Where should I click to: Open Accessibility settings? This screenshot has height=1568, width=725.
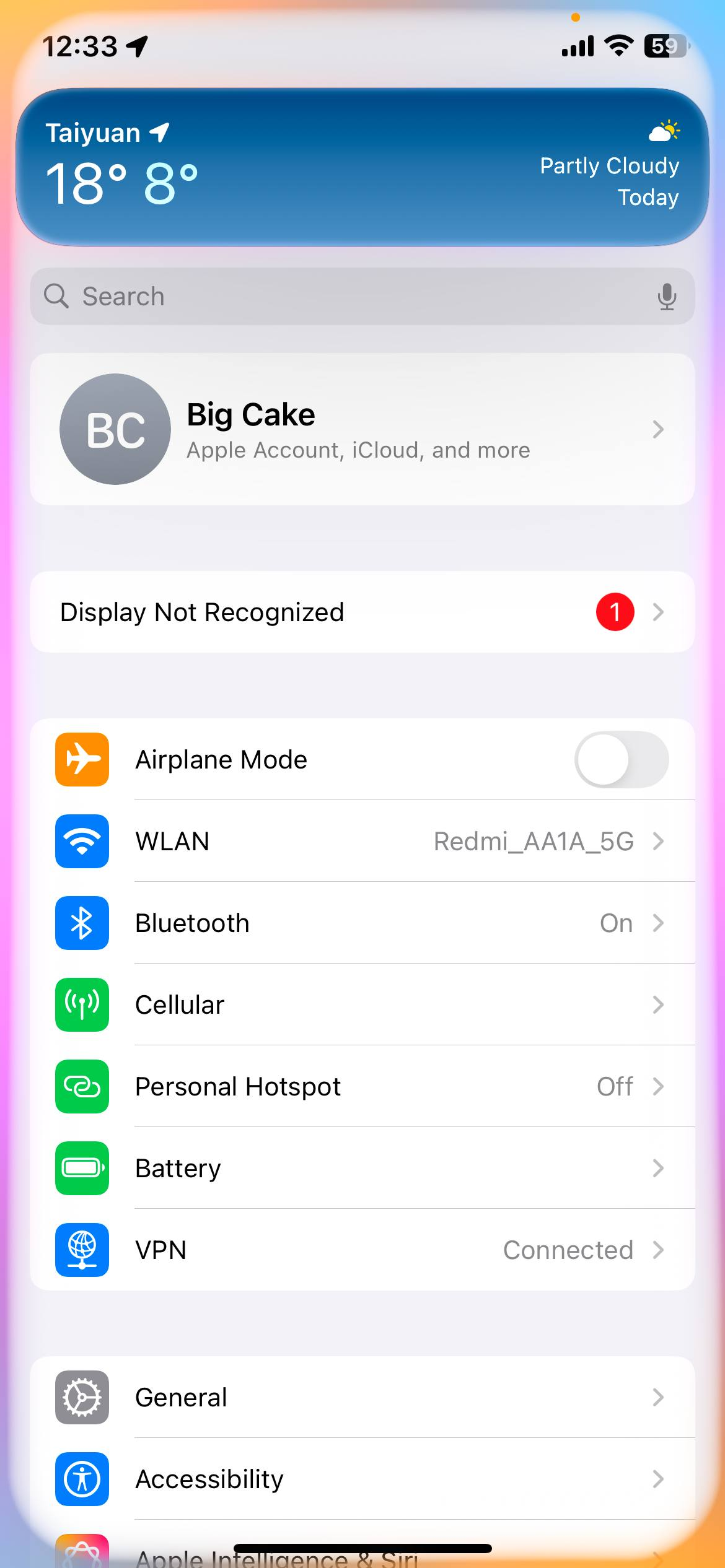tap(362, 1479)
